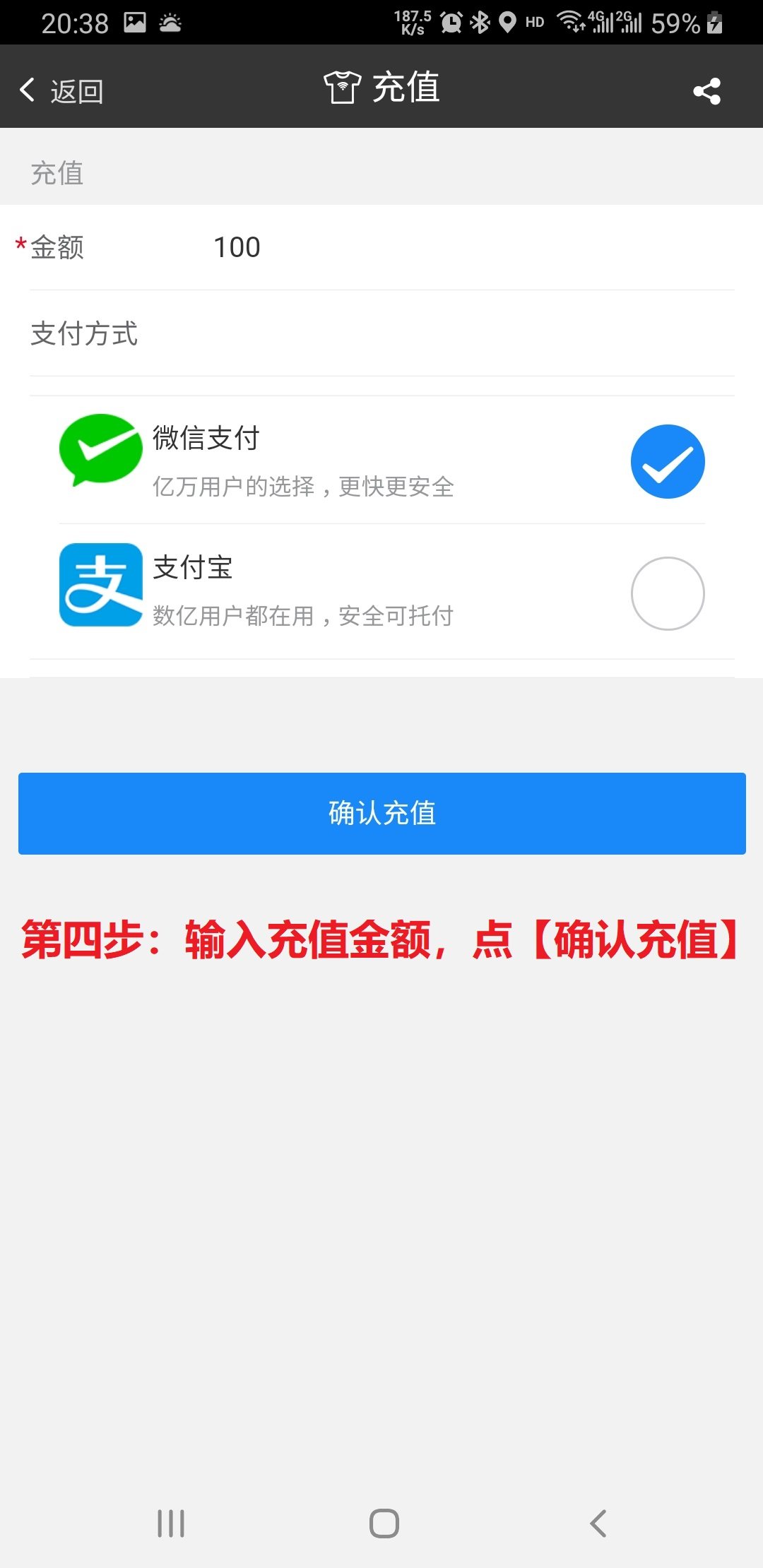Open the share icon in header
The image size is (763, 1568).
pos(706,91)
